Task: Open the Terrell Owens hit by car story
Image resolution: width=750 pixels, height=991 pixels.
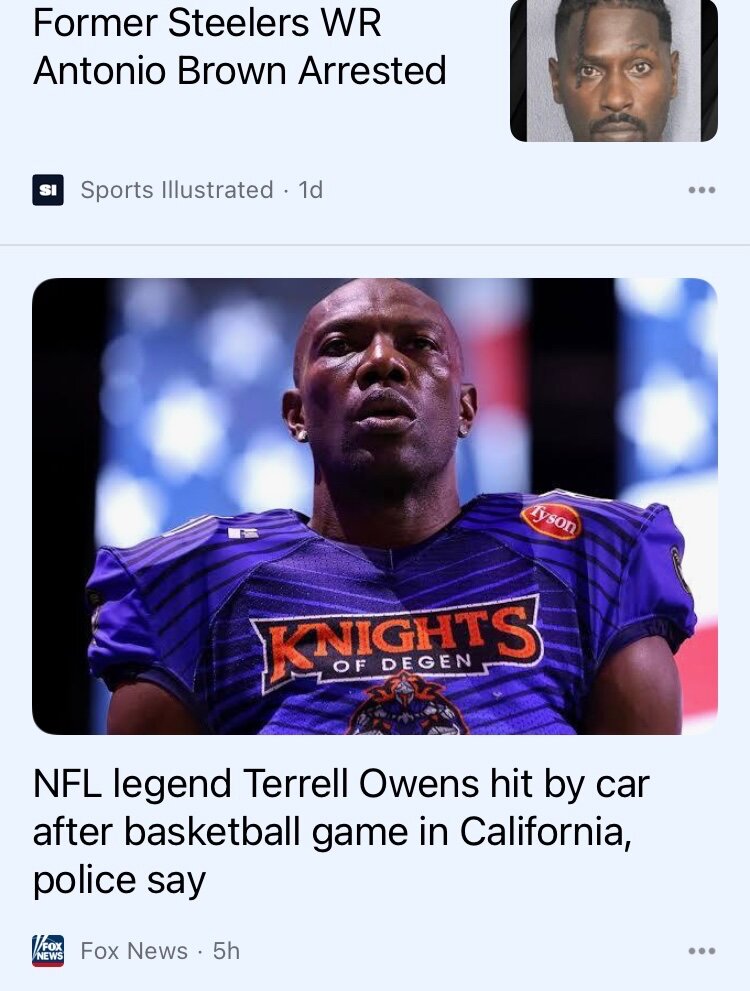Action: point(341,831)
